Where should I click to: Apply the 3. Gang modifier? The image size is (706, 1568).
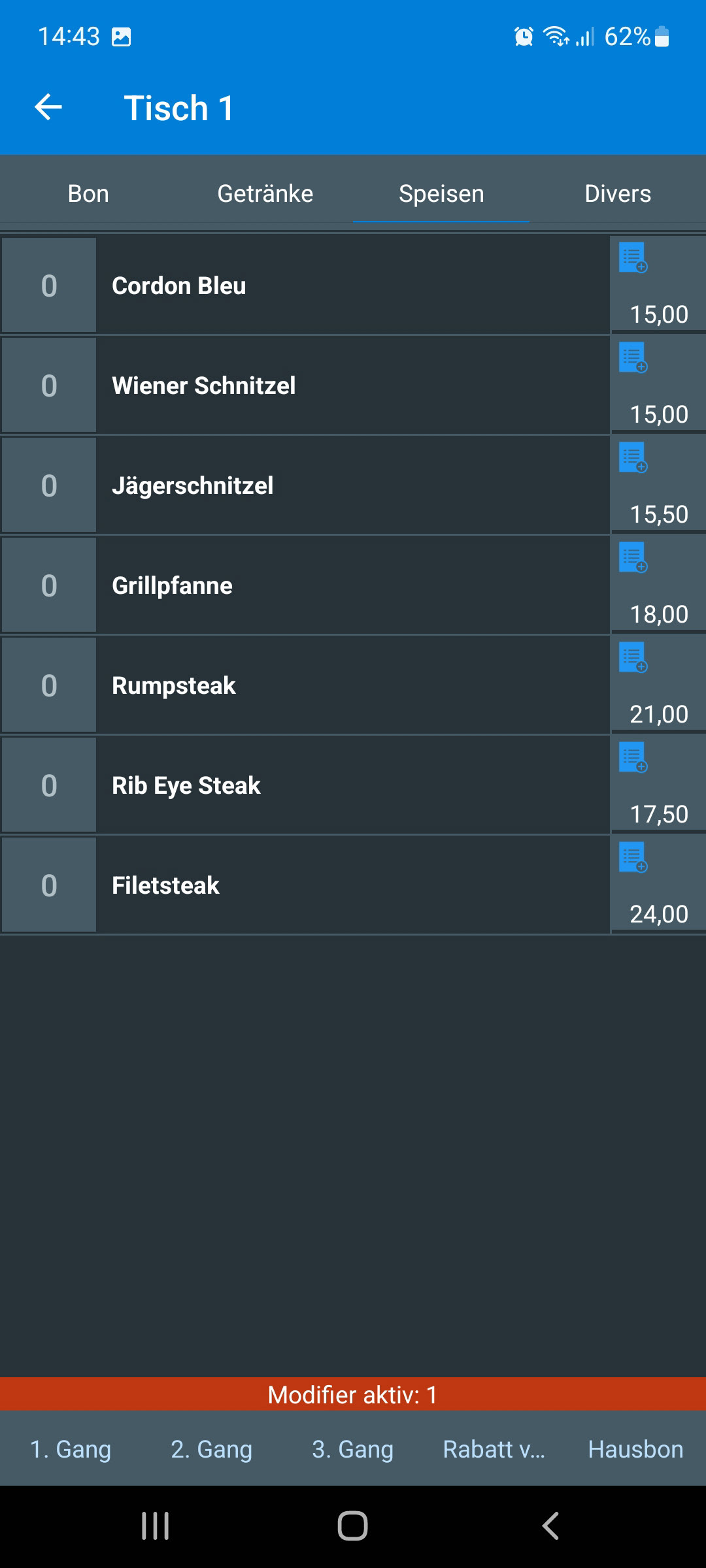pos(352,1449)
